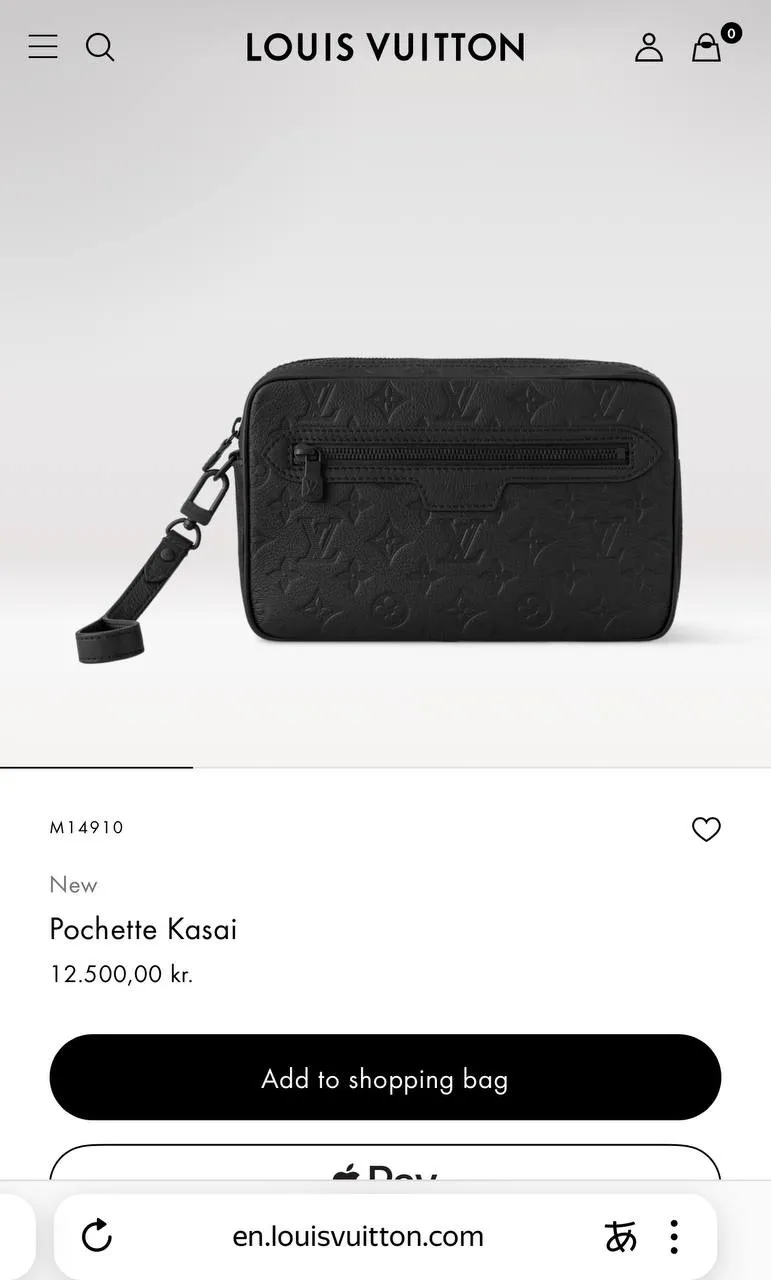Go to the Louis Vuitton homepage logo
Viewport: 771px width, 1280px height.
(x=385, y=47)
